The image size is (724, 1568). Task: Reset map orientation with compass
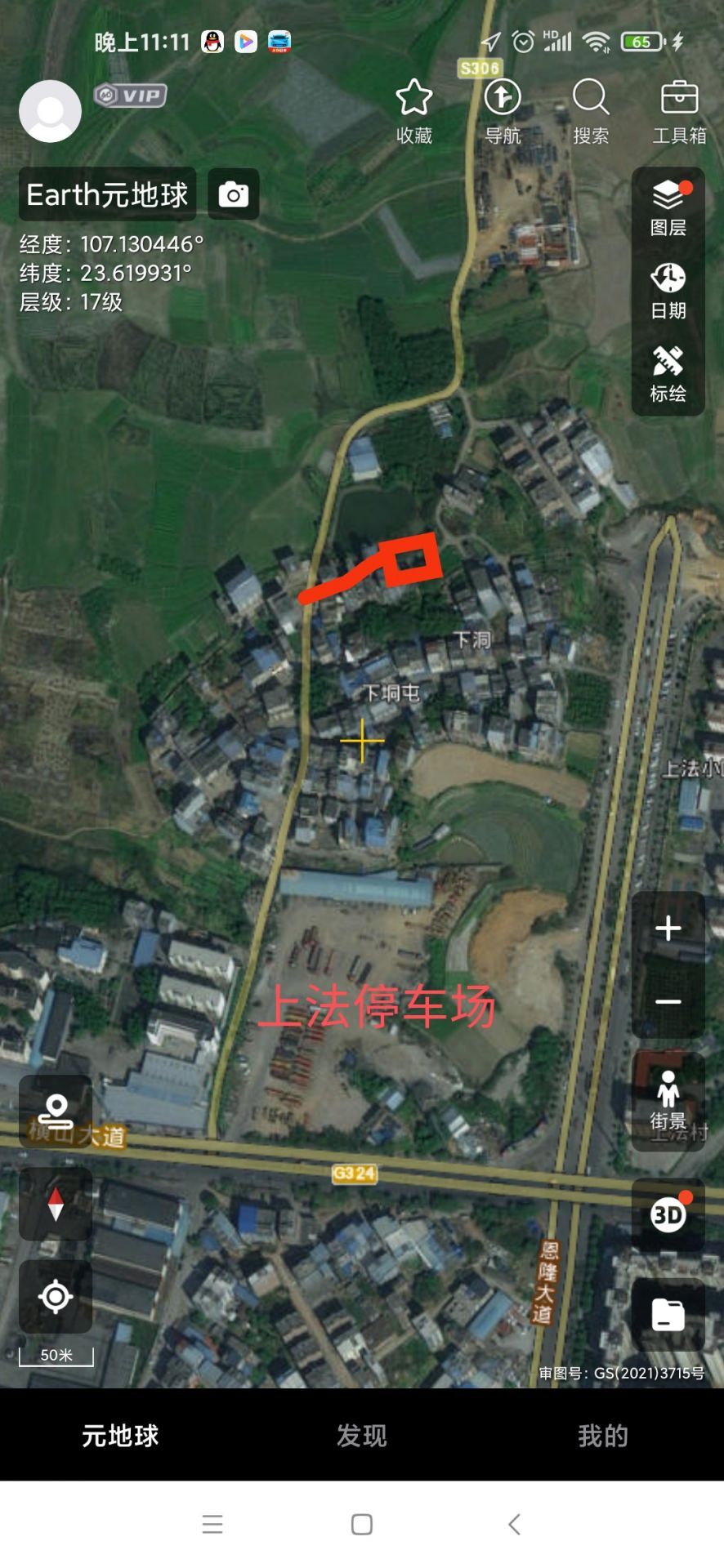pos(56,1204)
